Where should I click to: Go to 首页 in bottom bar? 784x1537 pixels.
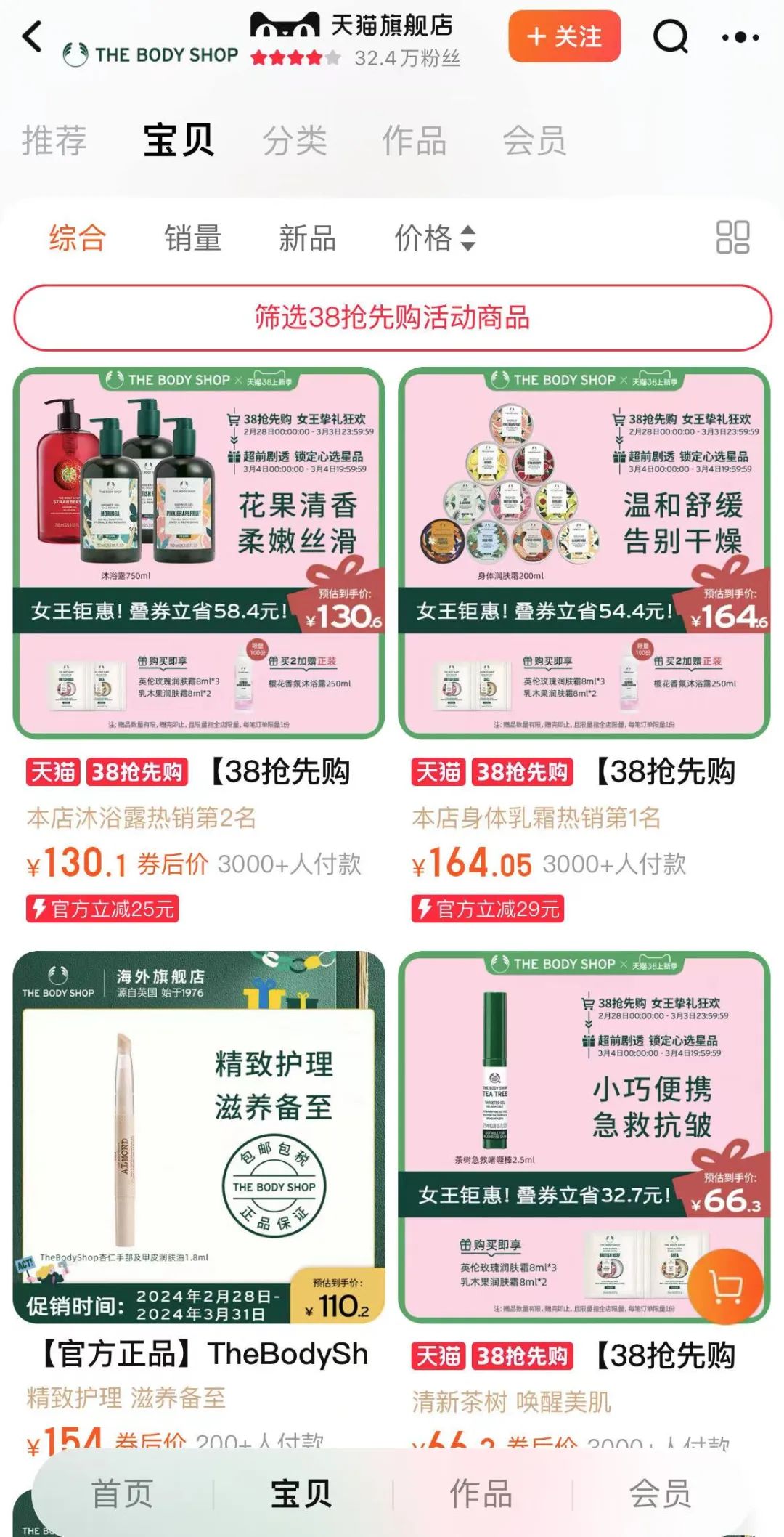tap(122, 1494)
